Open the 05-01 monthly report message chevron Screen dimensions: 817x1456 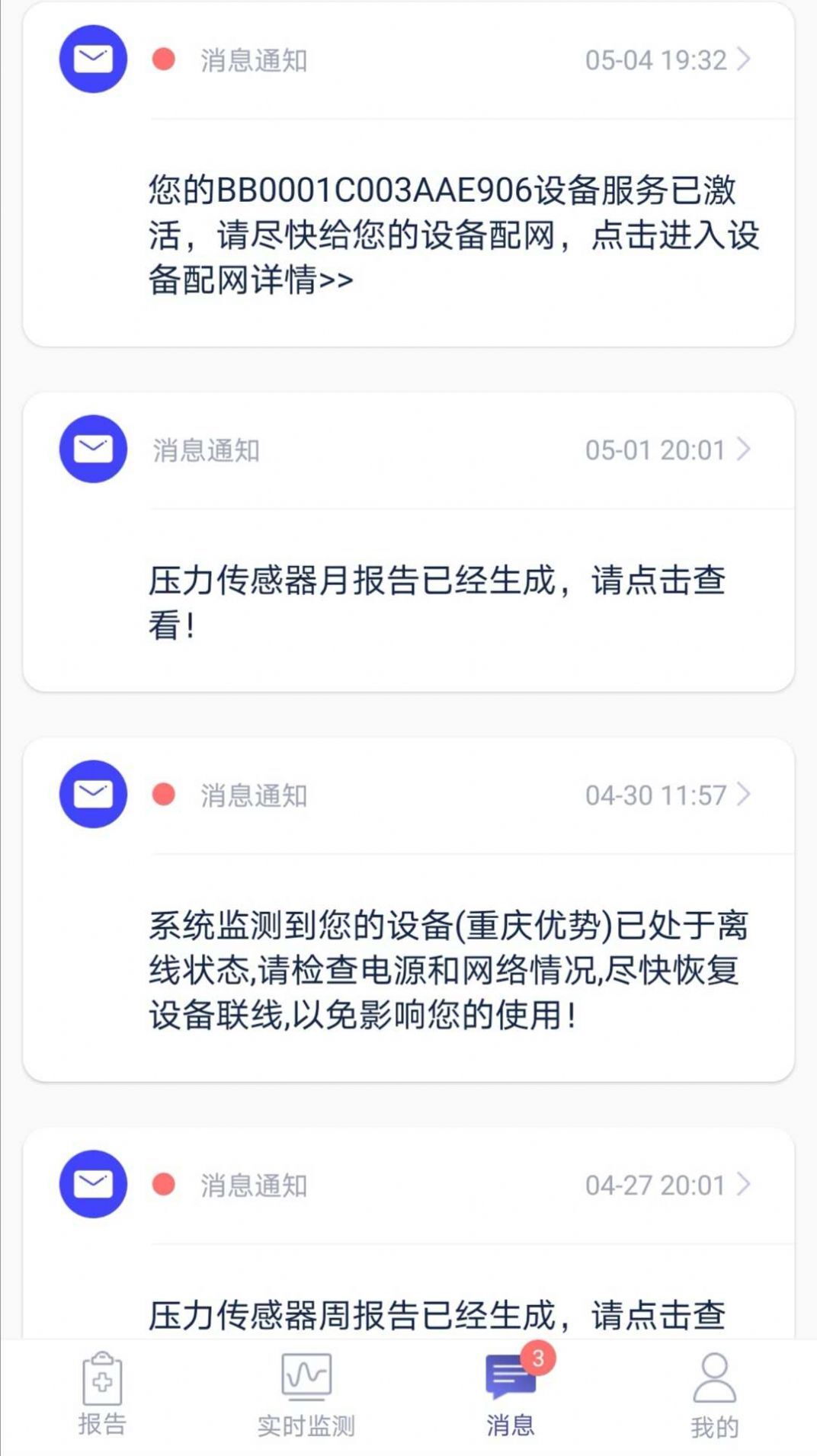(744, 450)
